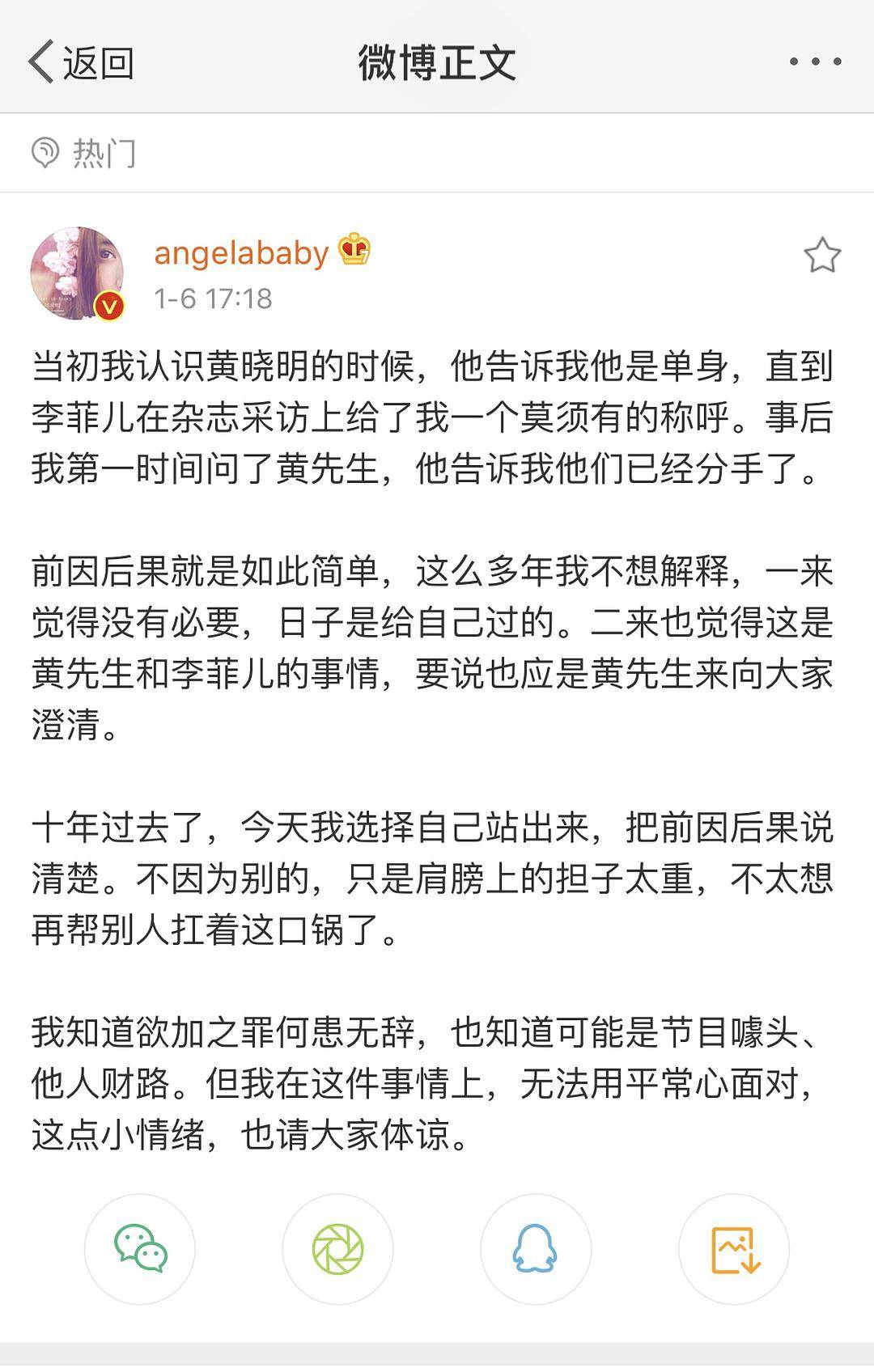Go back via the 返回 button

pyautogui.click(x=81, y=62)
